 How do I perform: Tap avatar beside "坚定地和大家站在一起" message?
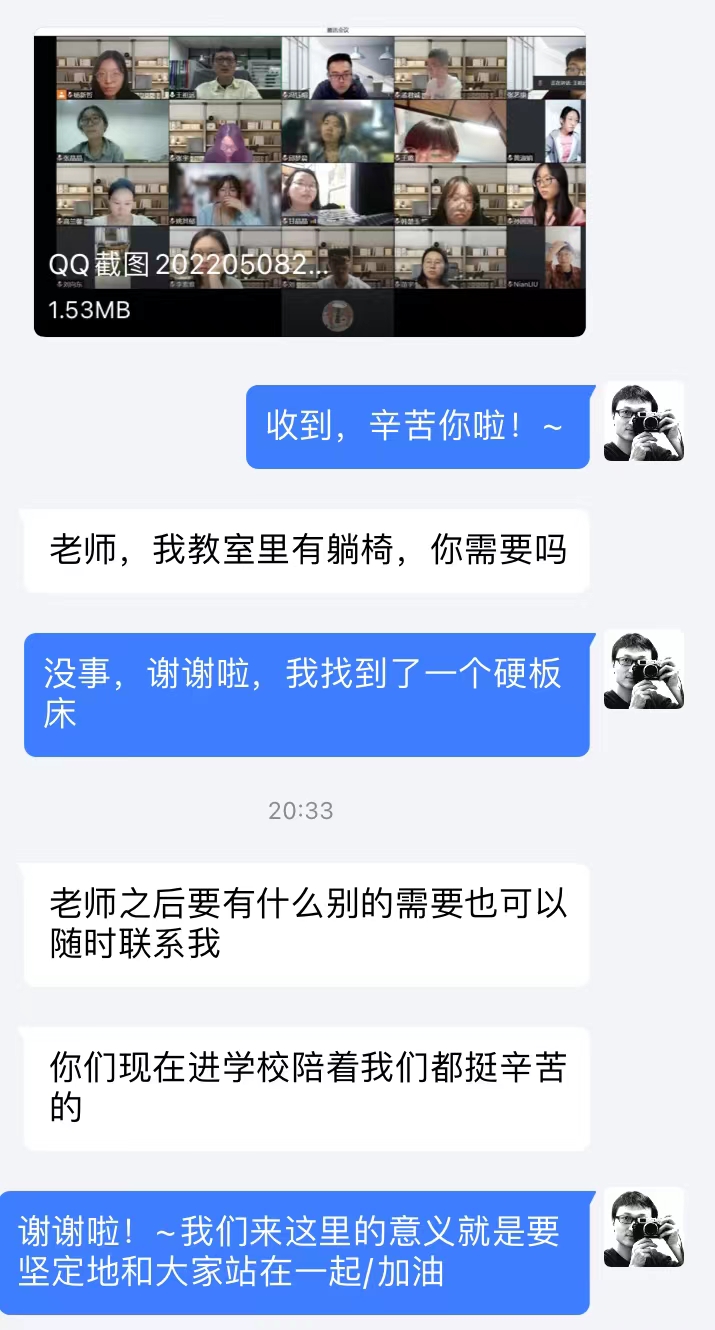click(x=644, y=1227)
